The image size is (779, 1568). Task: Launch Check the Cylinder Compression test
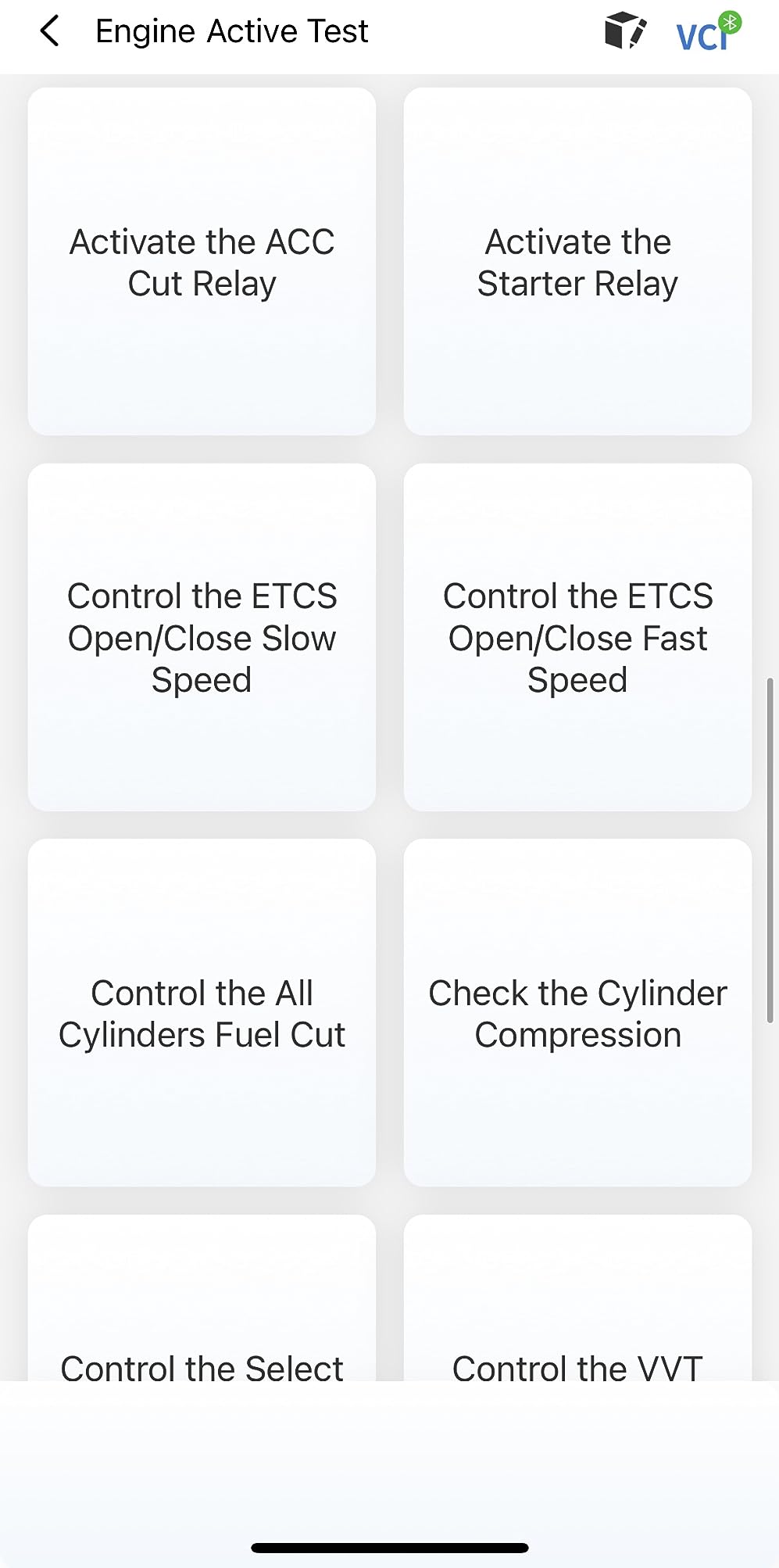coord(577,1013)
